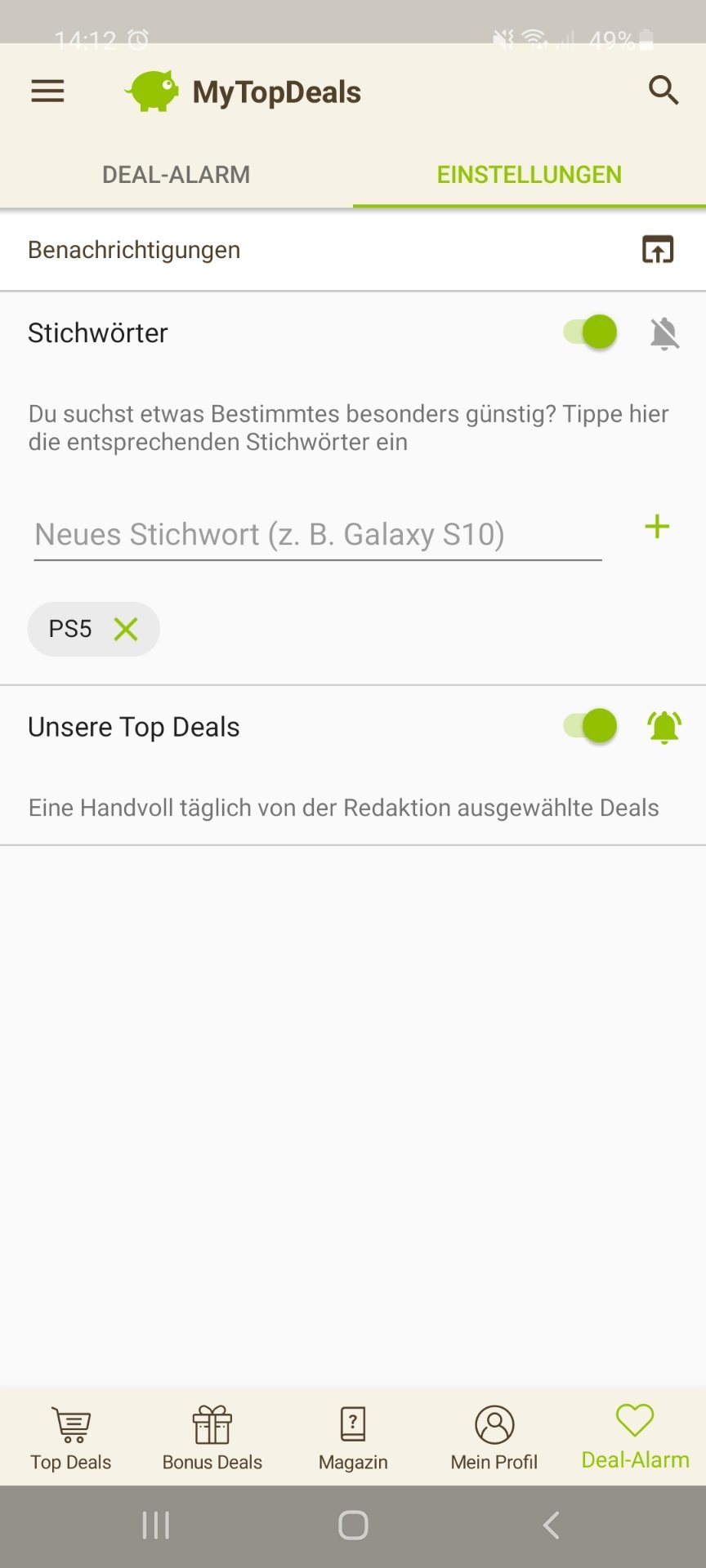Viewport: 706px width, 1568px height.
Task: Remove the PS5 keyword chip
Action: [126, 629]
